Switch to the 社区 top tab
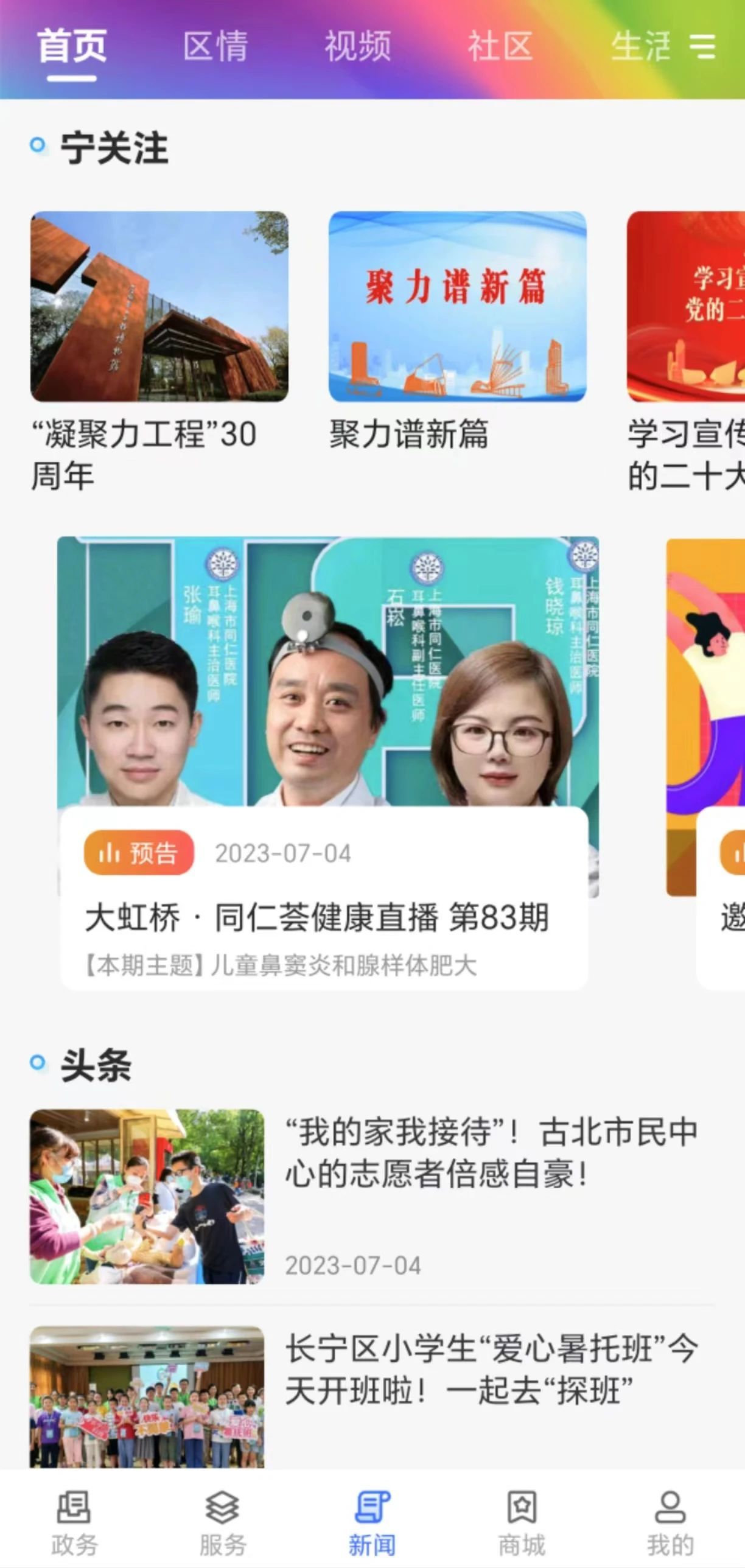The height and width of the screenshot is (1568, 745). 500,46
